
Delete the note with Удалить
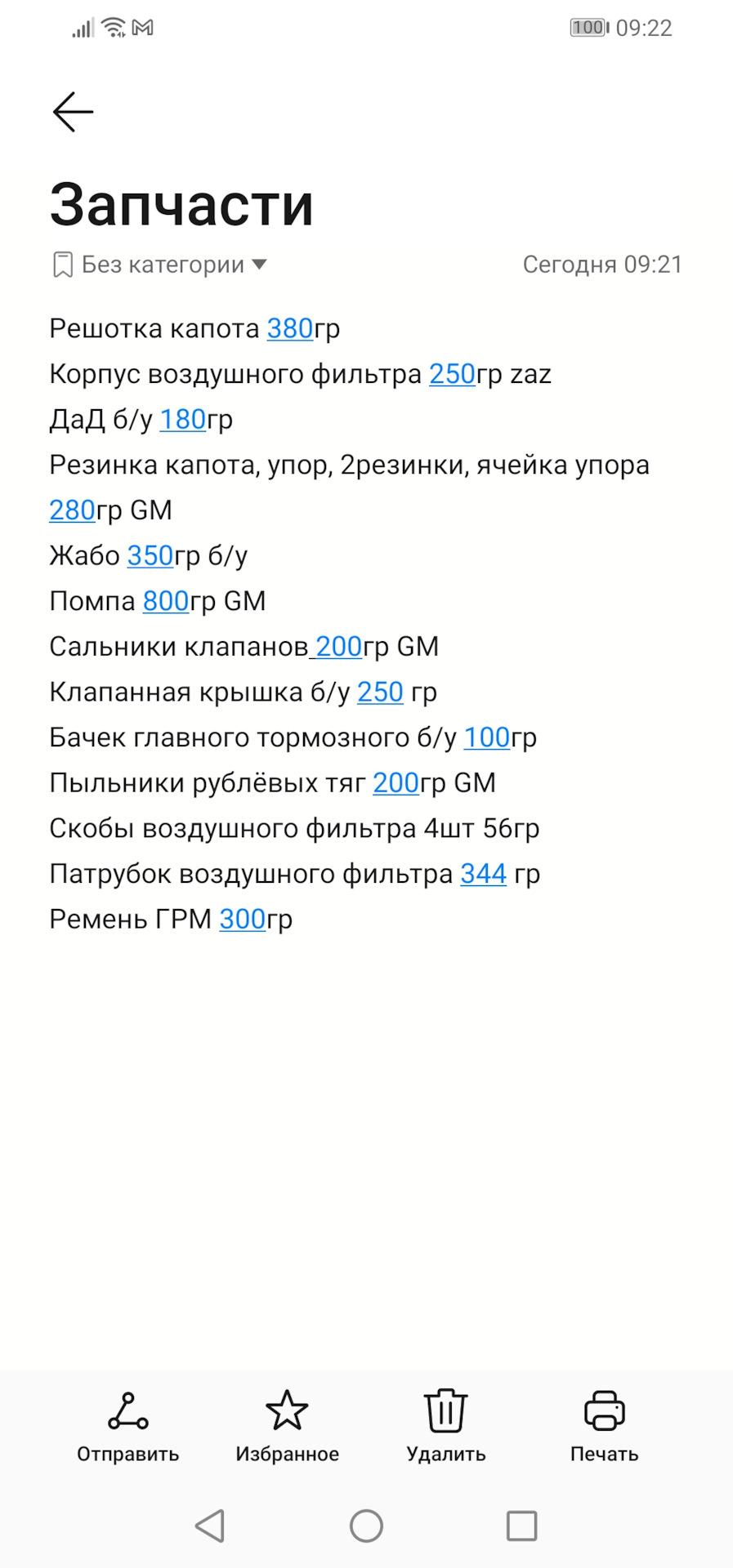click(445, 1426)
